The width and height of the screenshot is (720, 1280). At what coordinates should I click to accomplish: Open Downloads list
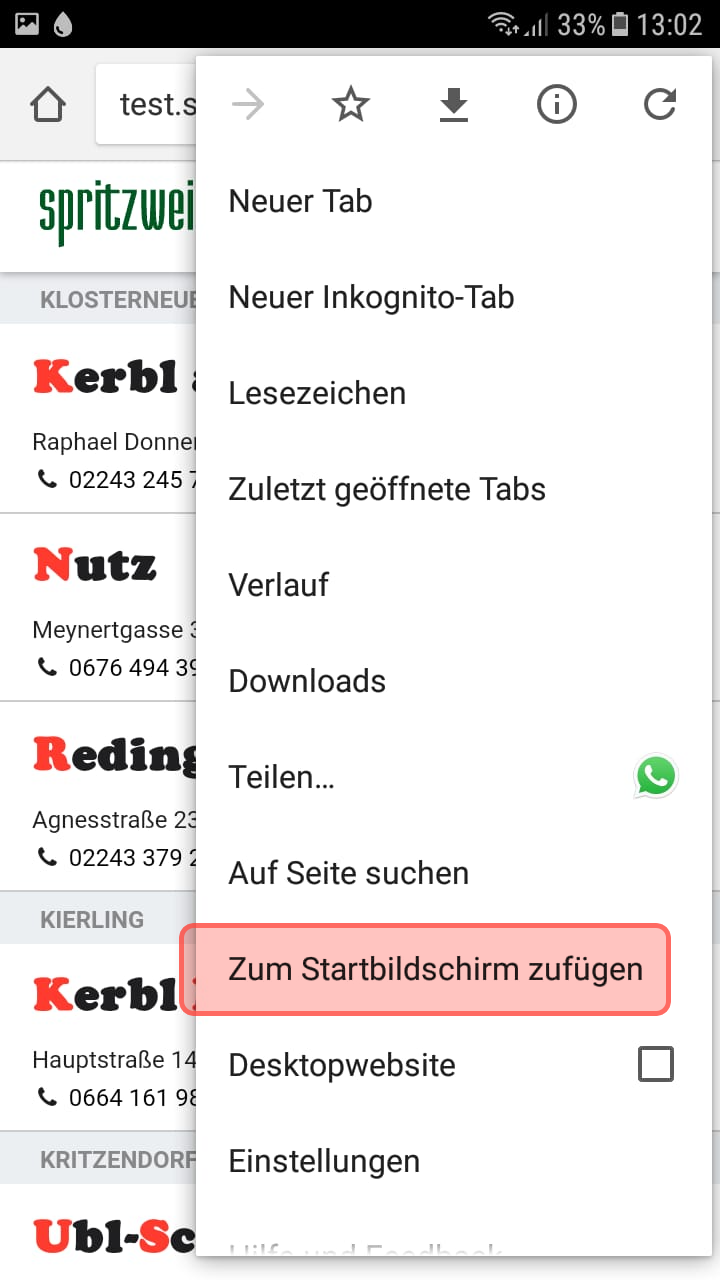pos(307,681)
